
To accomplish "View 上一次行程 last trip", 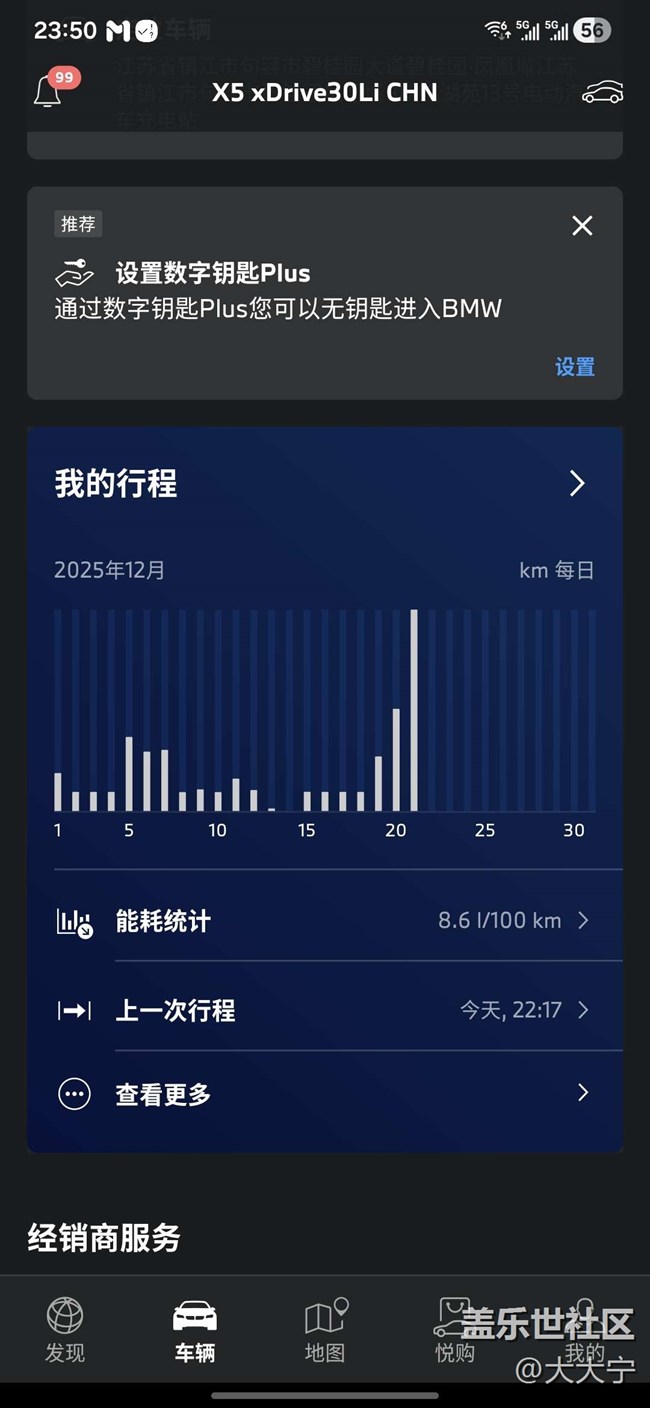I will coord(324,1010).
